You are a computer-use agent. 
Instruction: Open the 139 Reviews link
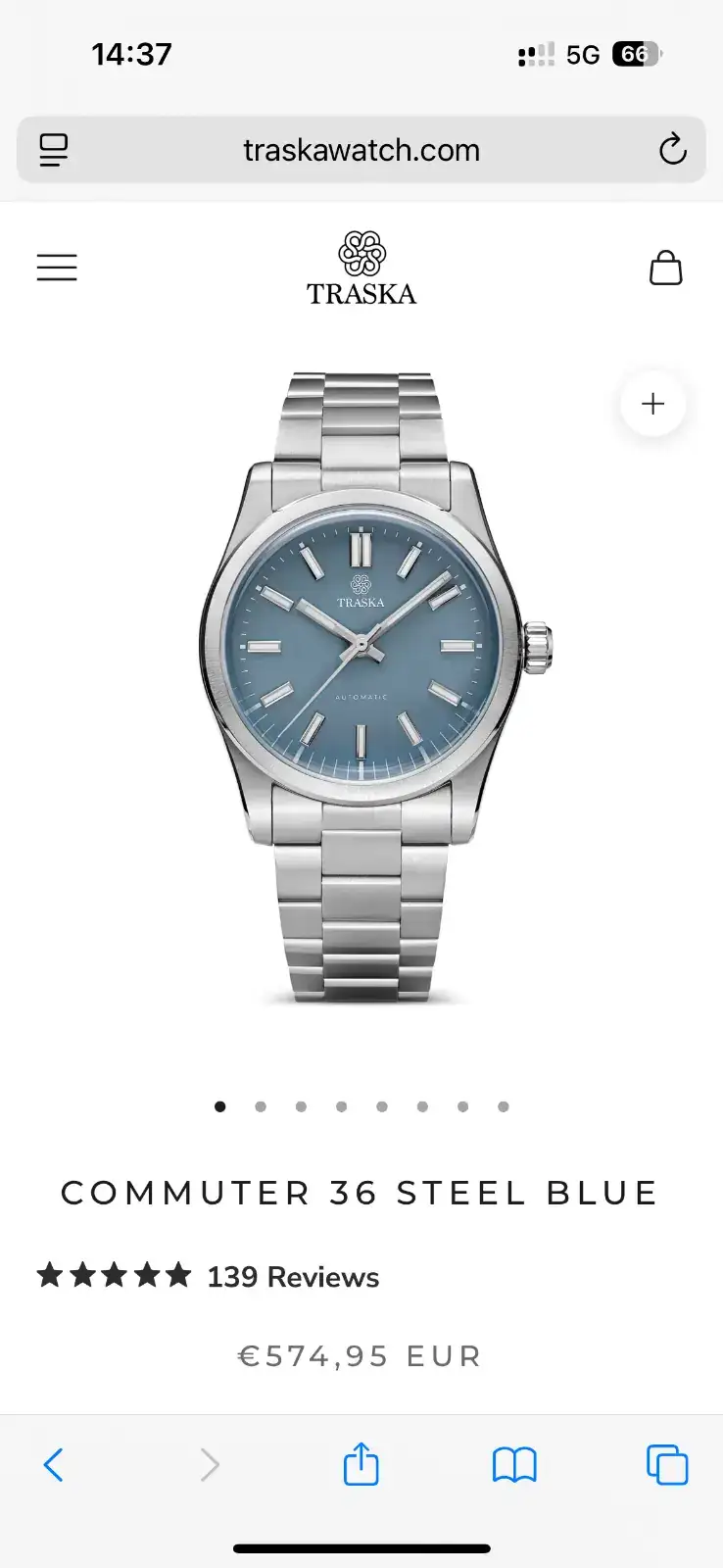[292, 1277]
